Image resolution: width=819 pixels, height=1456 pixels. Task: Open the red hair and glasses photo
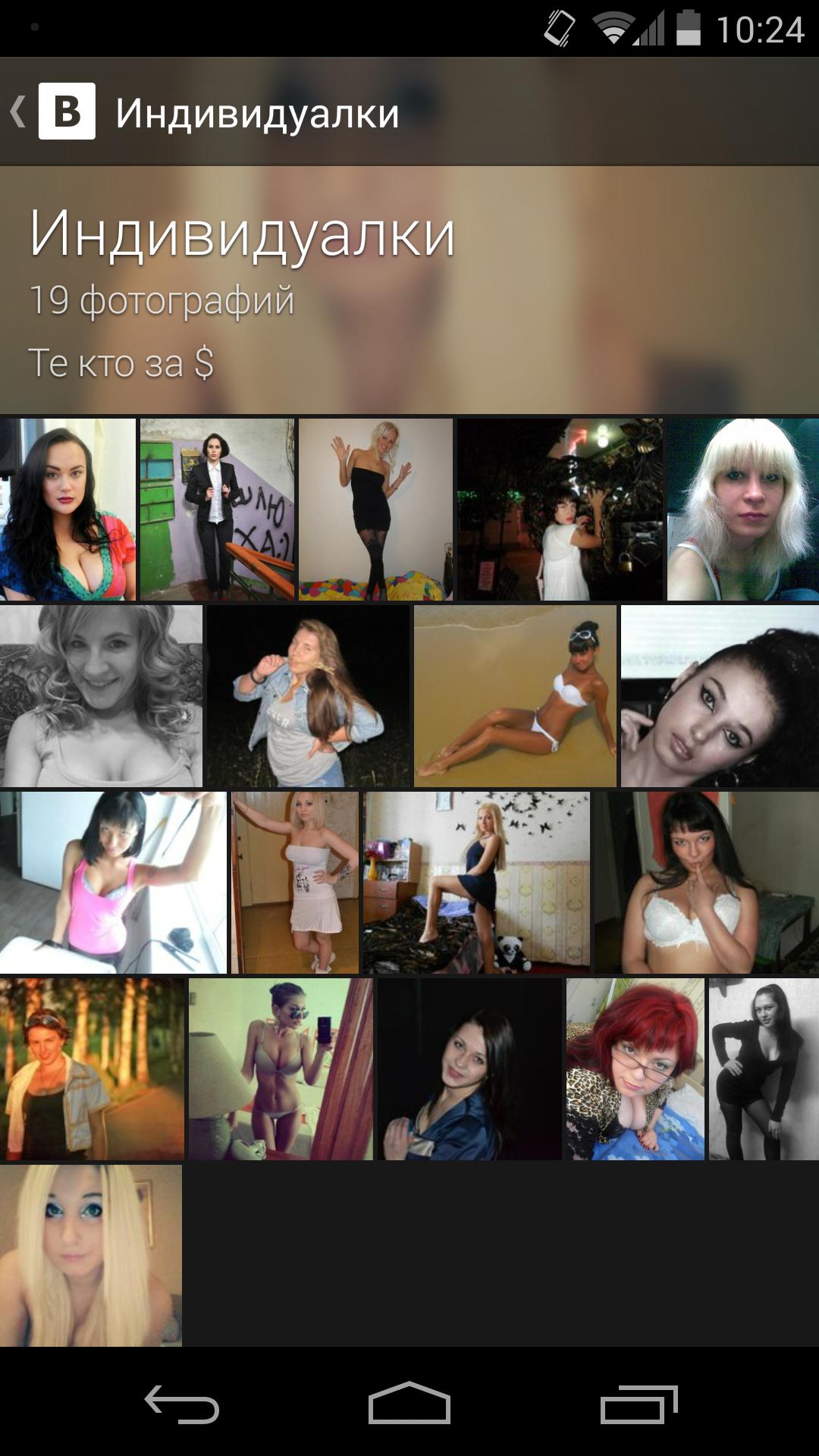[x=635, y=1069]
